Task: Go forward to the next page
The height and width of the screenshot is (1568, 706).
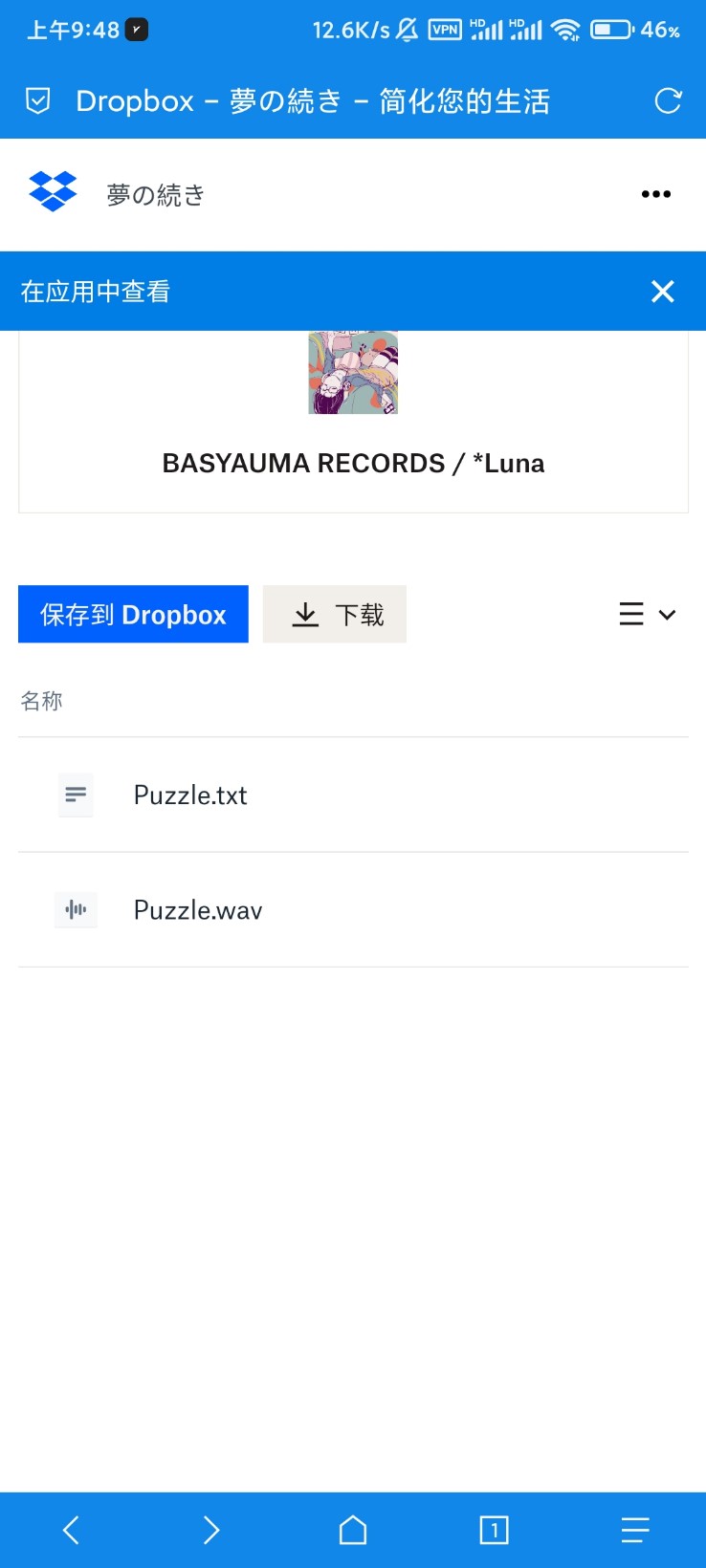Action: [x=211, y=1530]
